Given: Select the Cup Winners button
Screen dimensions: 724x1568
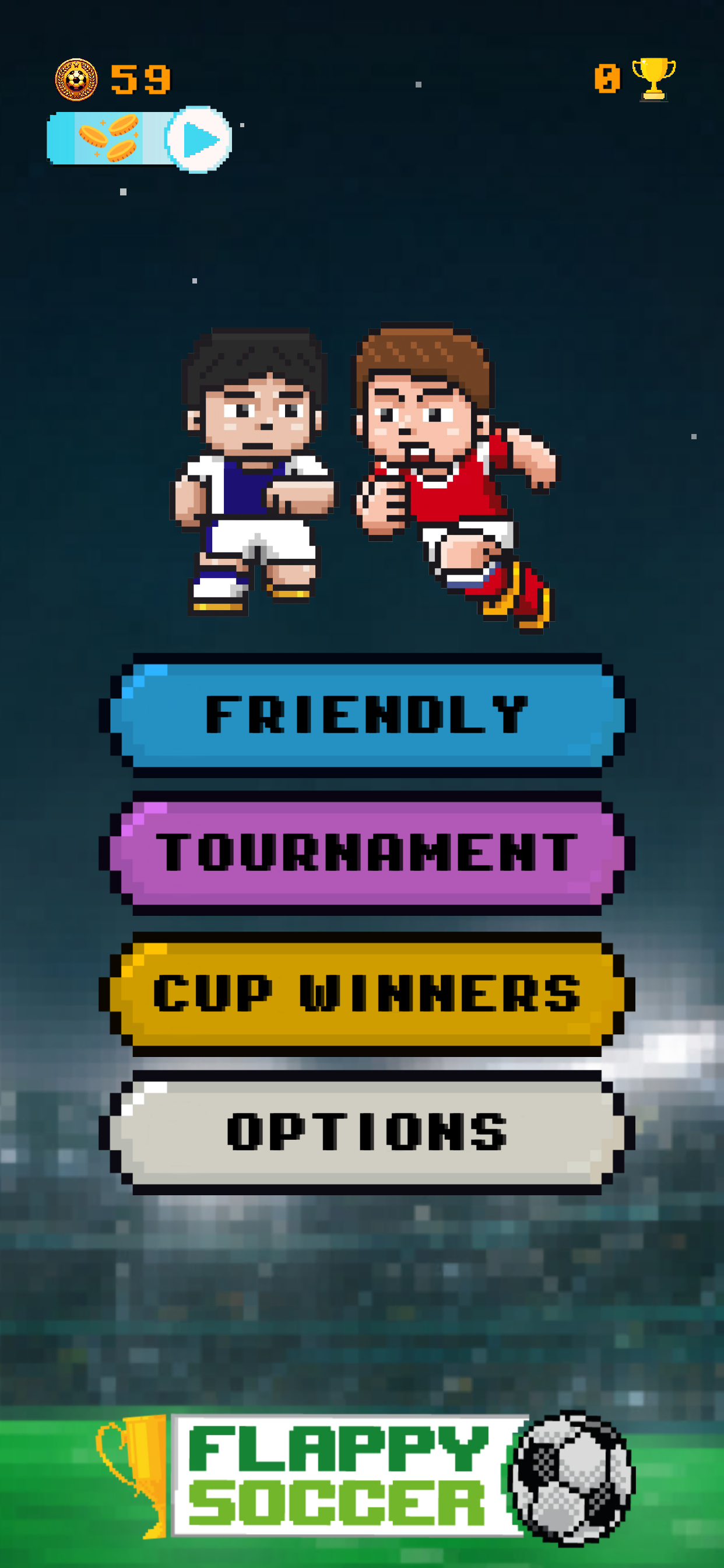Looking at the screenshot, I should [367, 993].
